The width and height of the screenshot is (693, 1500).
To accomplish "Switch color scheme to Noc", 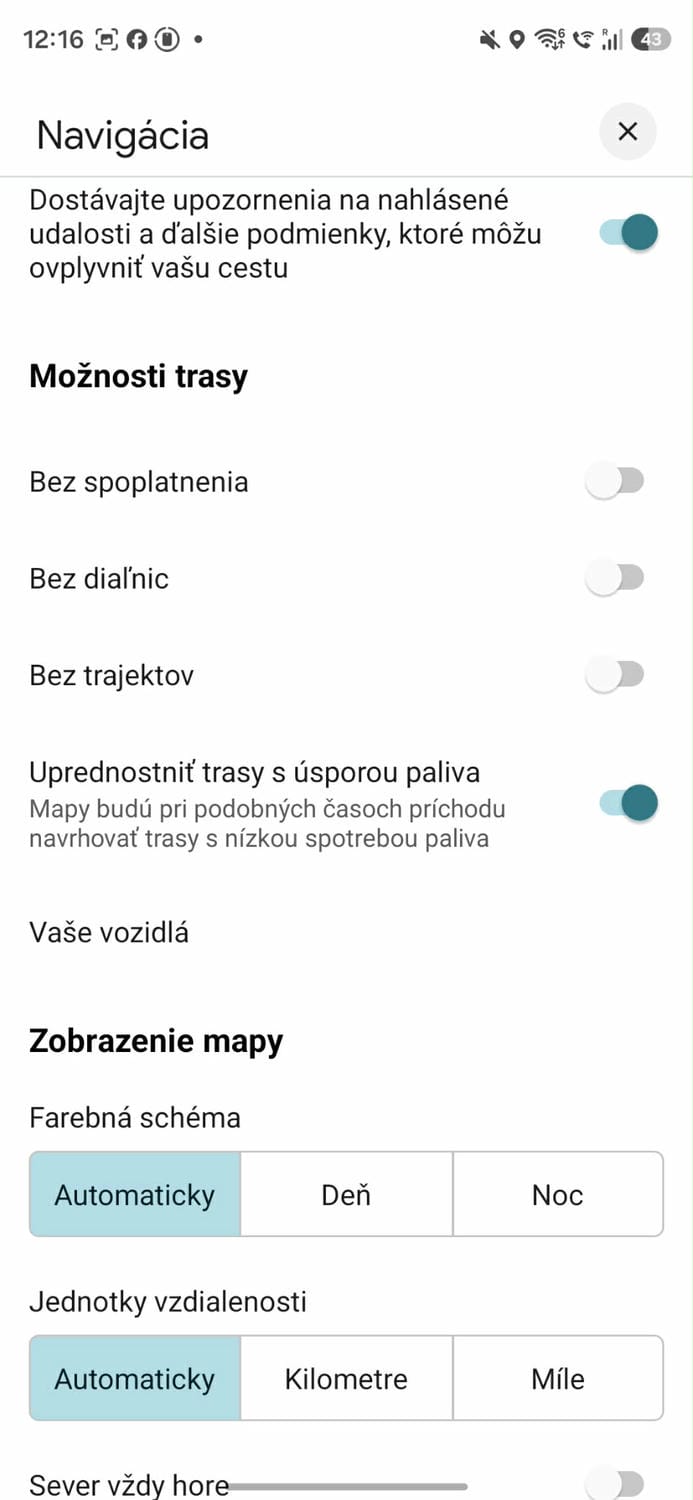I will [x=557, y=1194].
